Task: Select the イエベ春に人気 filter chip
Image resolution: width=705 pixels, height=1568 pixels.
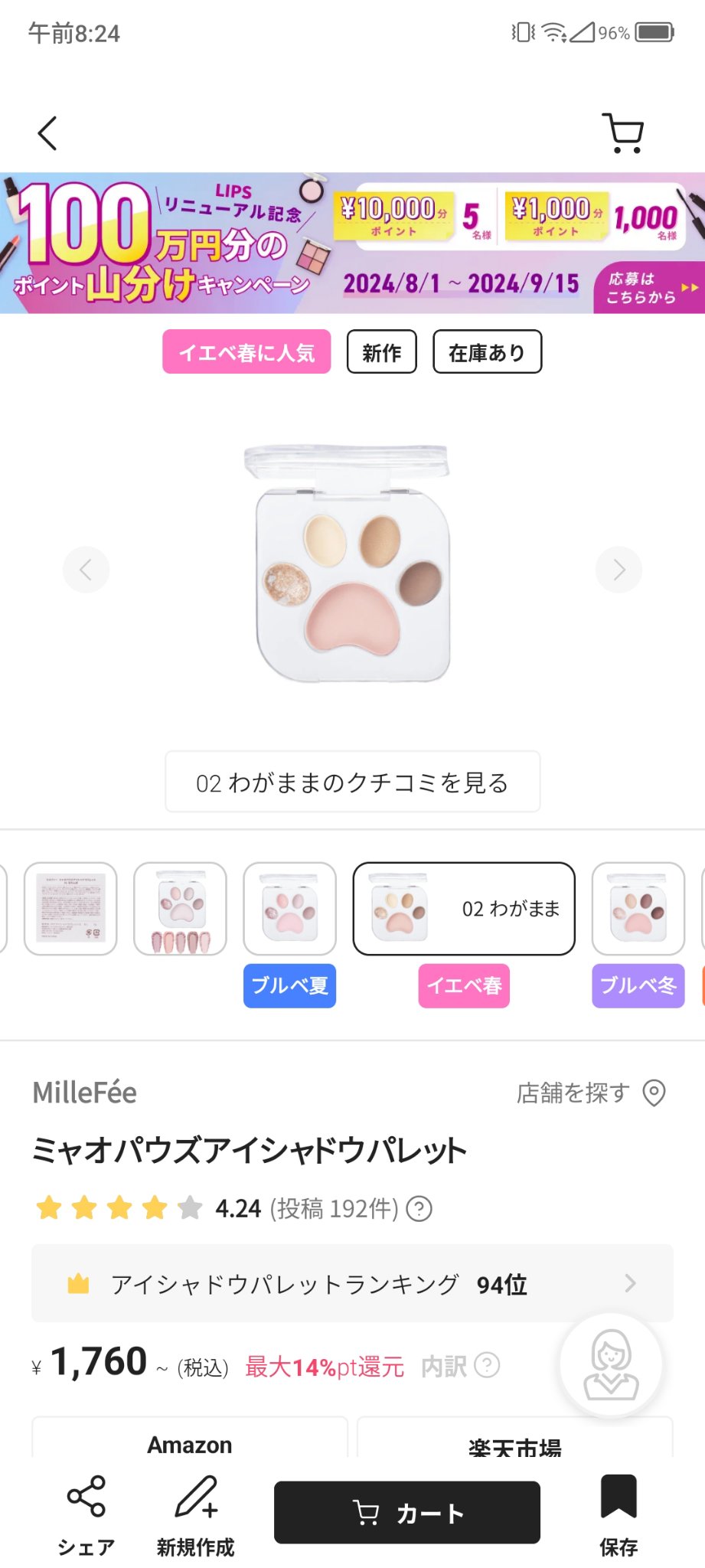Action: [x=246, y=351]
